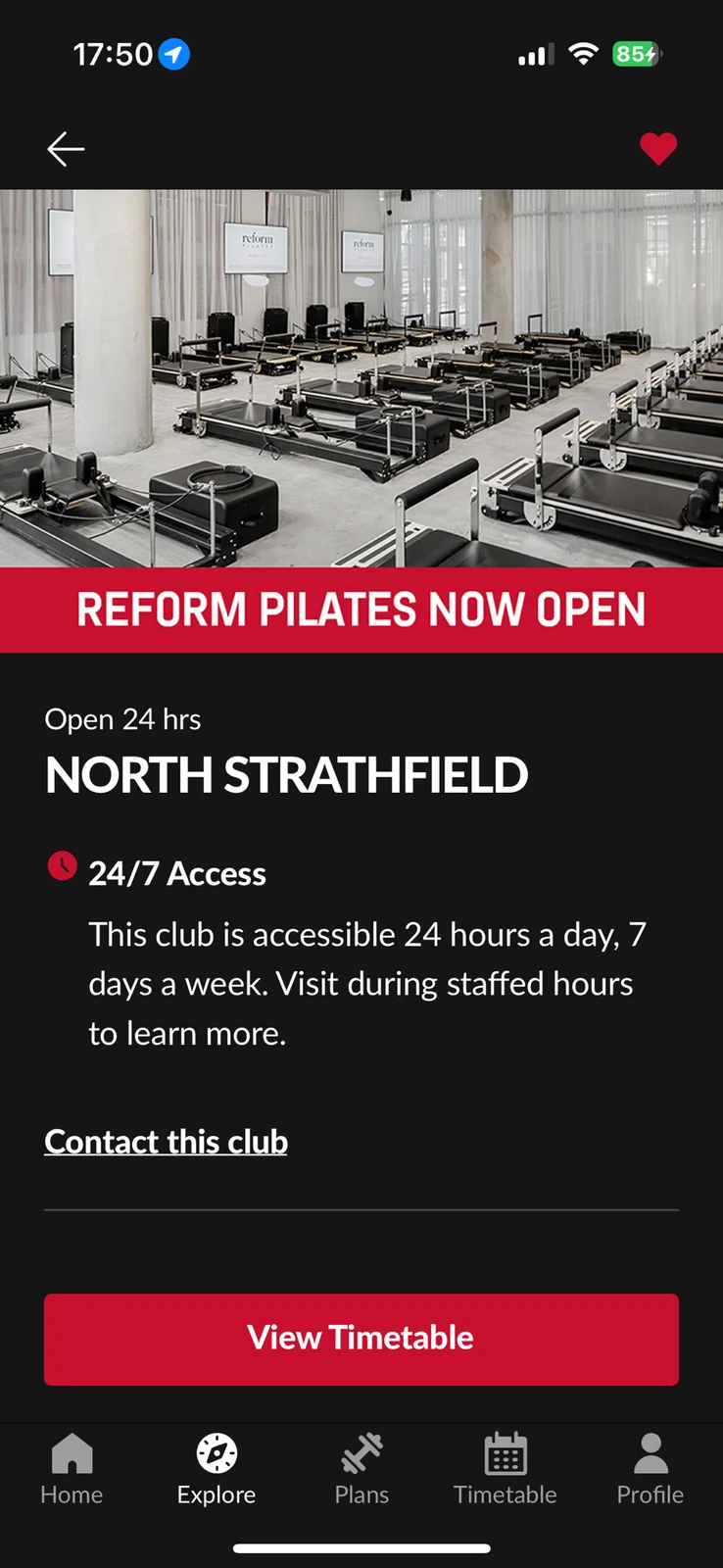Open the Profile tab
The height and width of the screenshot is (1568, 723).
pyautogui.click(x=650, y=1469)
